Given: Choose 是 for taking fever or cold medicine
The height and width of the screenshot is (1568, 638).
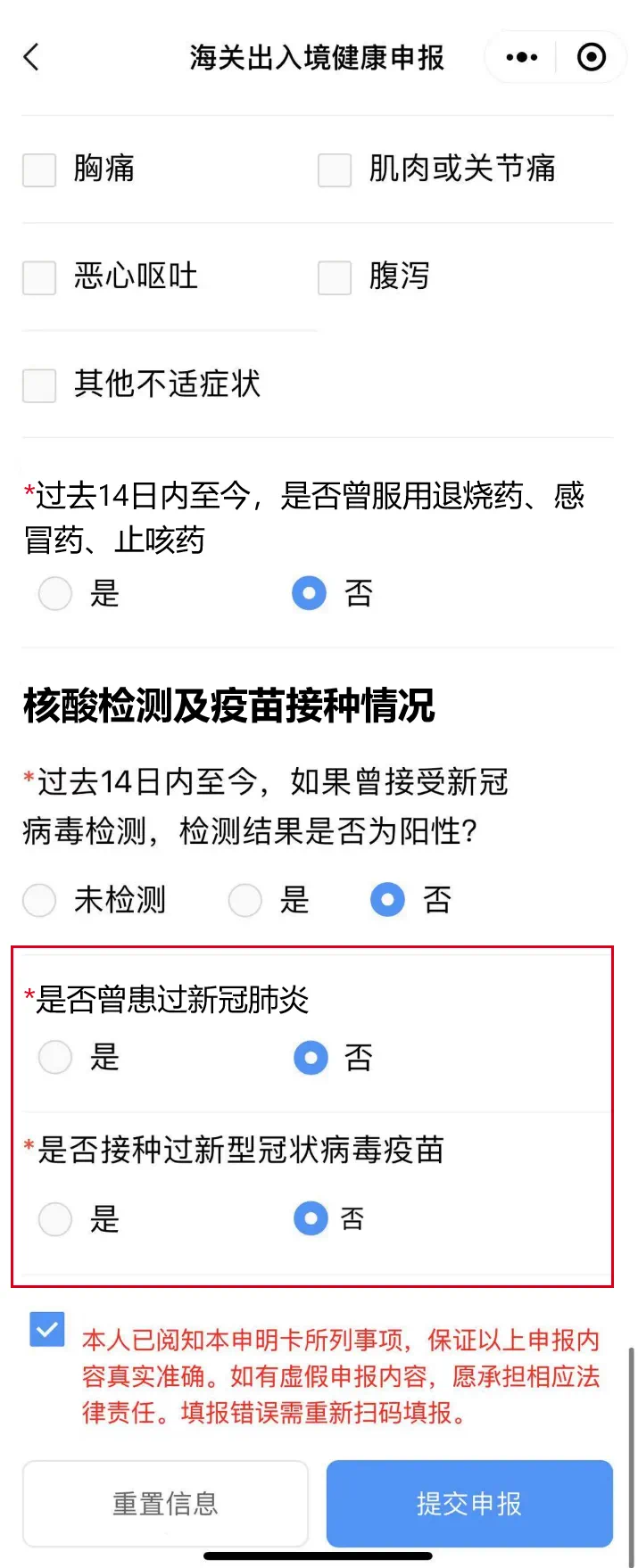Looking at the screenshot, I should [55, 593].
